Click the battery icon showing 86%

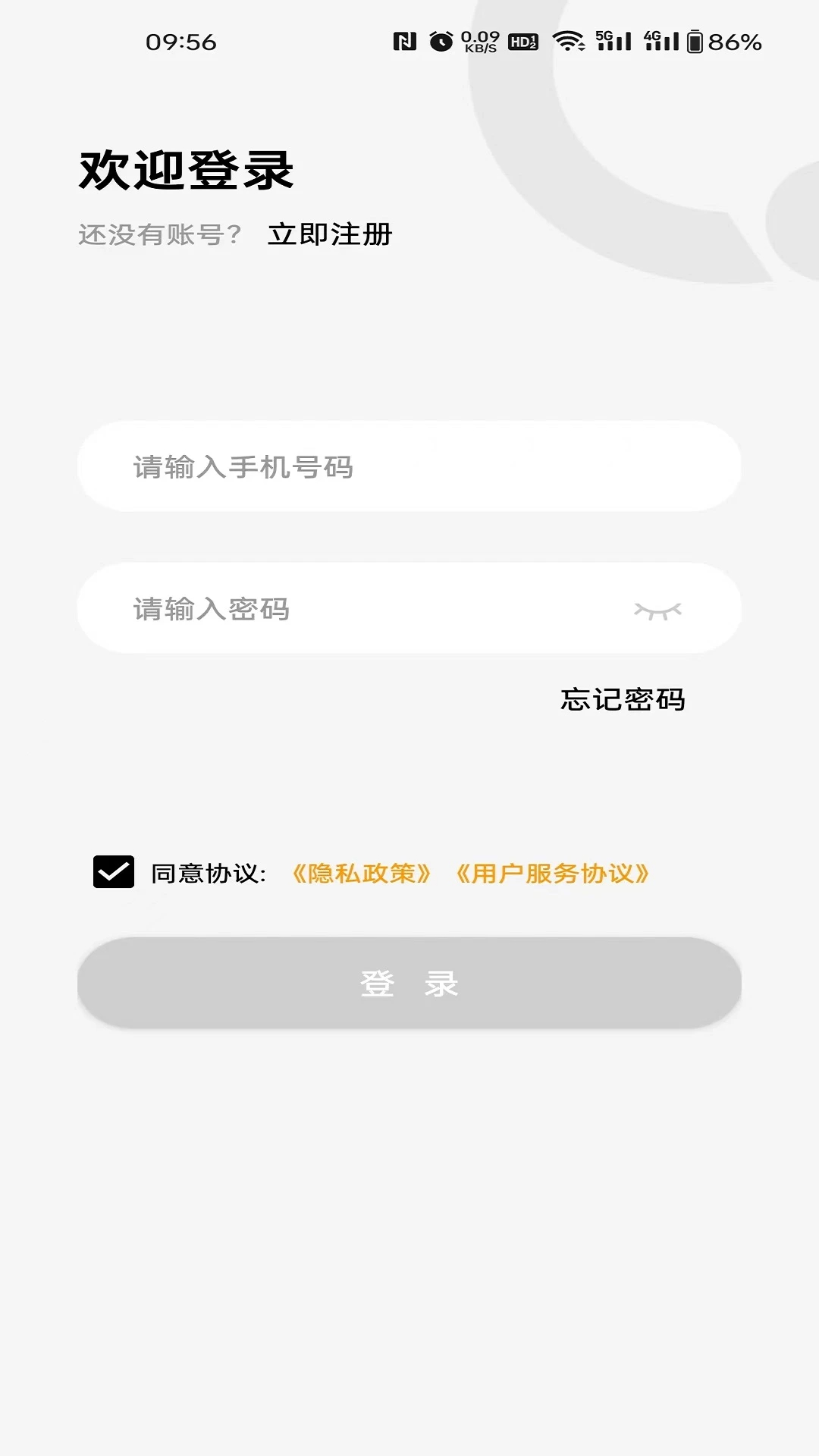click(695, 42)
